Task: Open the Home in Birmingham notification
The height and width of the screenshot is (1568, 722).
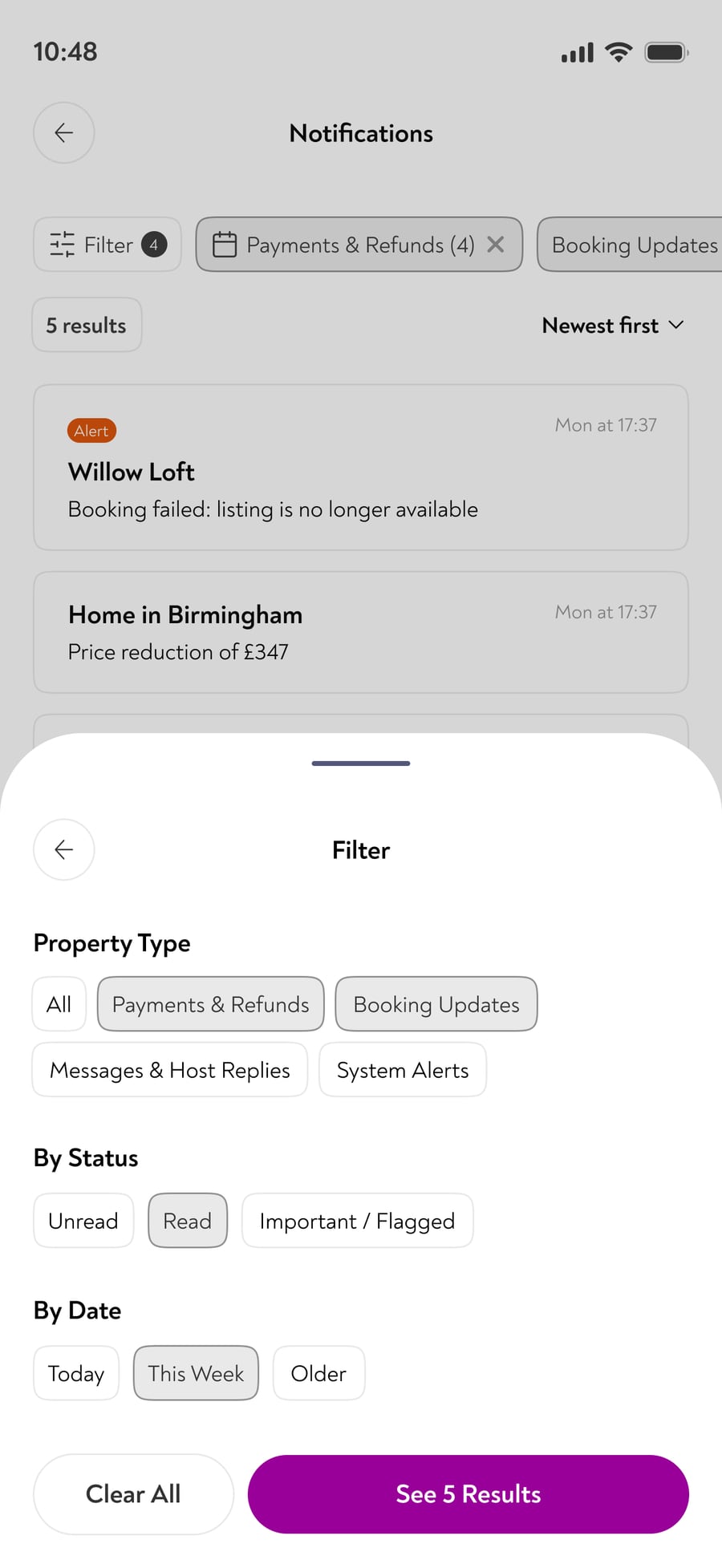Action: pyautogui.click(x=361, y=632)
